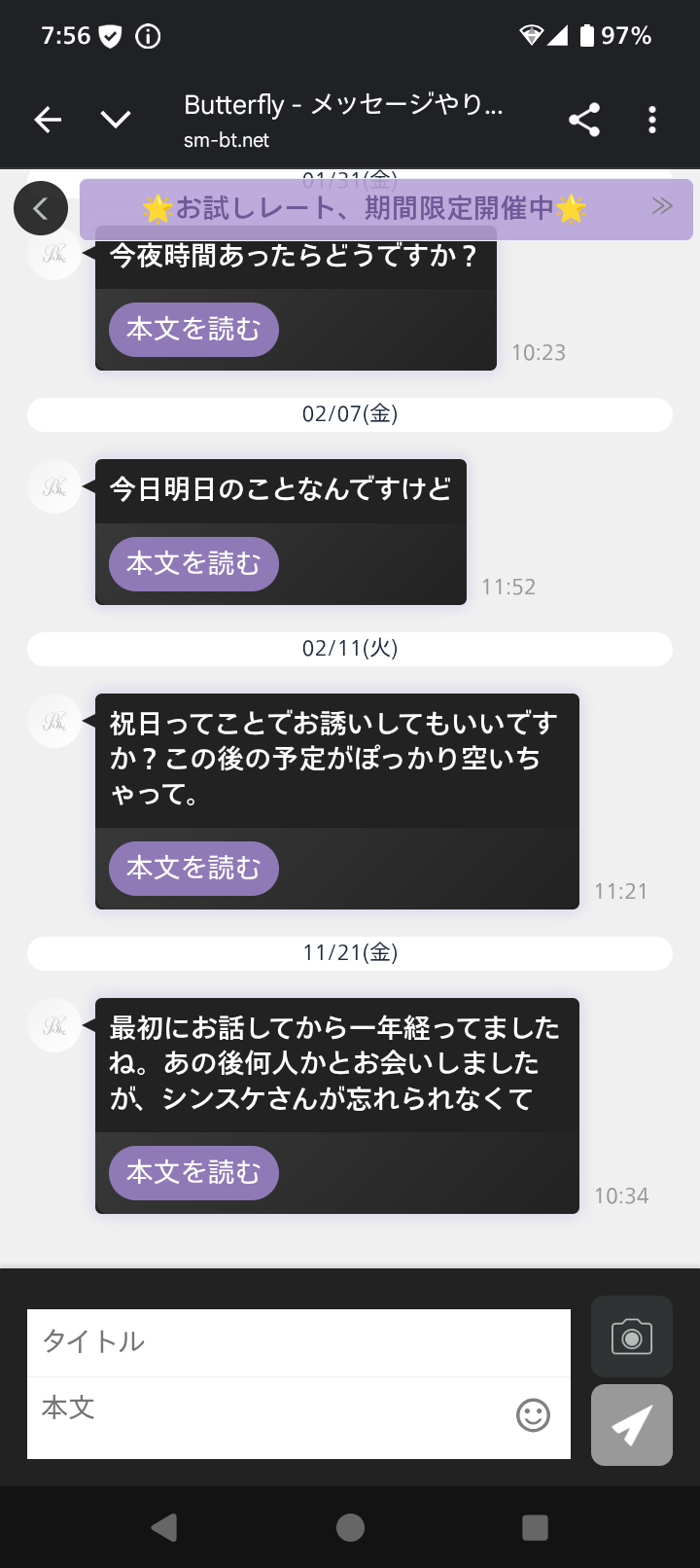Viewport: 700px width, 1568px height.
Task: Open full body of the 02/11 message
Action: point(193,869)
